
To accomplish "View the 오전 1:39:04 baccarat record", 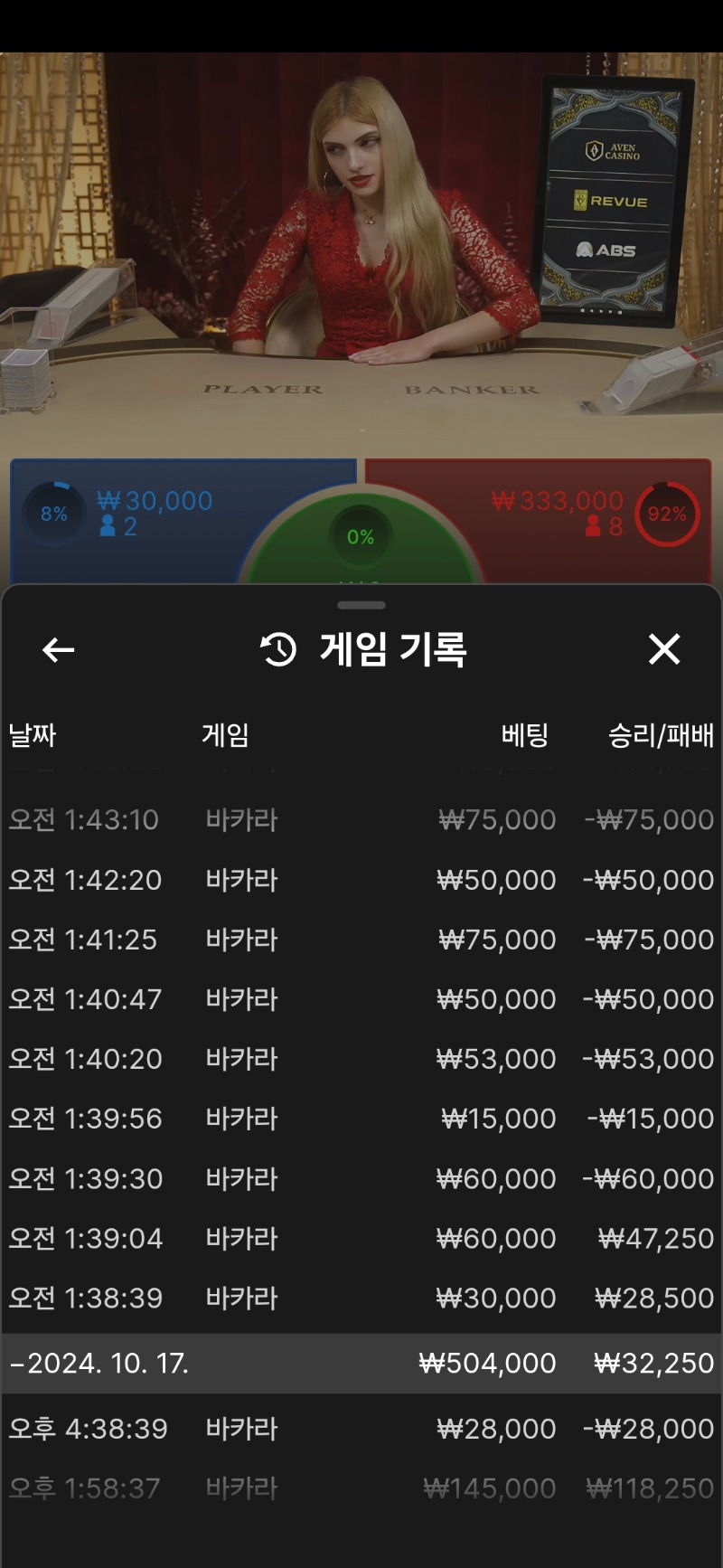I will (x=361, y=1239).
